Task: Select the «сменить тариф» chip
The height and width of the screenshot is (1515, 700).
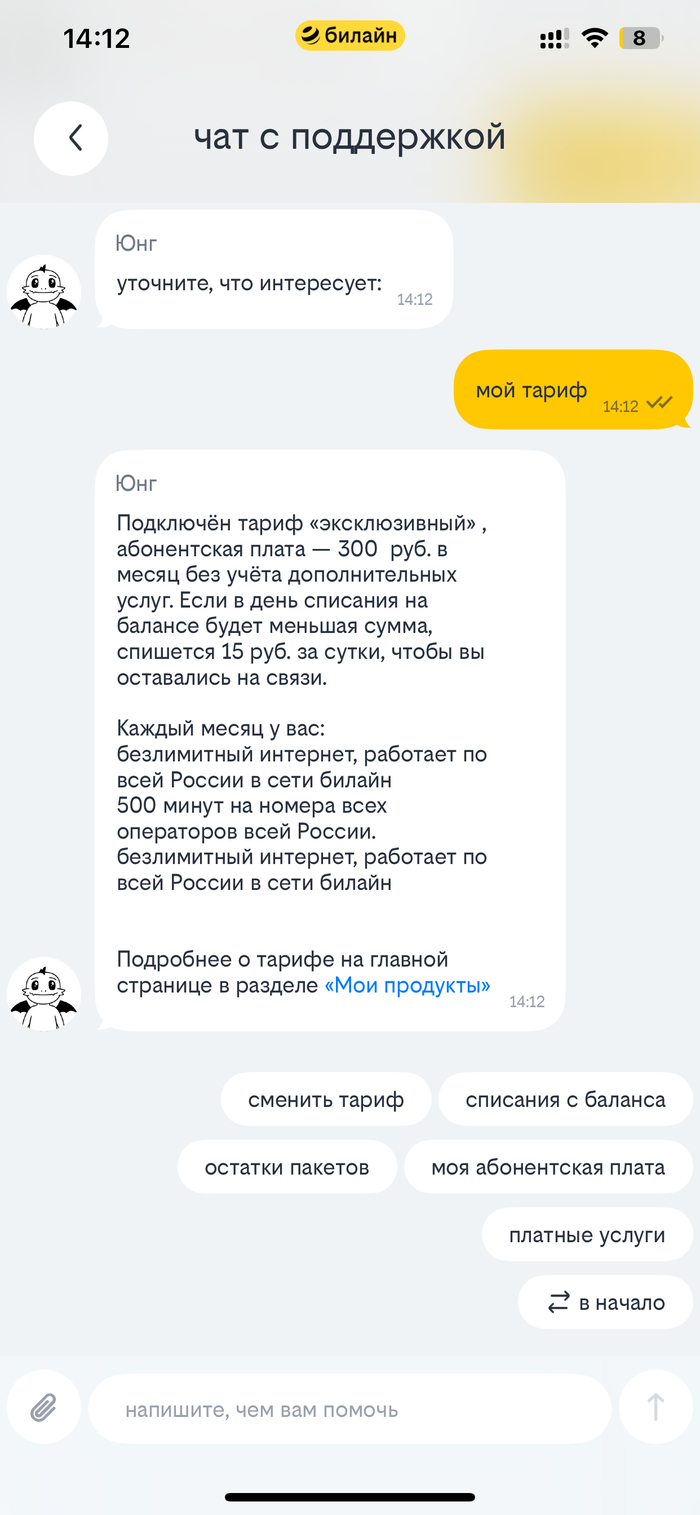Action: tap(326, 1100)
